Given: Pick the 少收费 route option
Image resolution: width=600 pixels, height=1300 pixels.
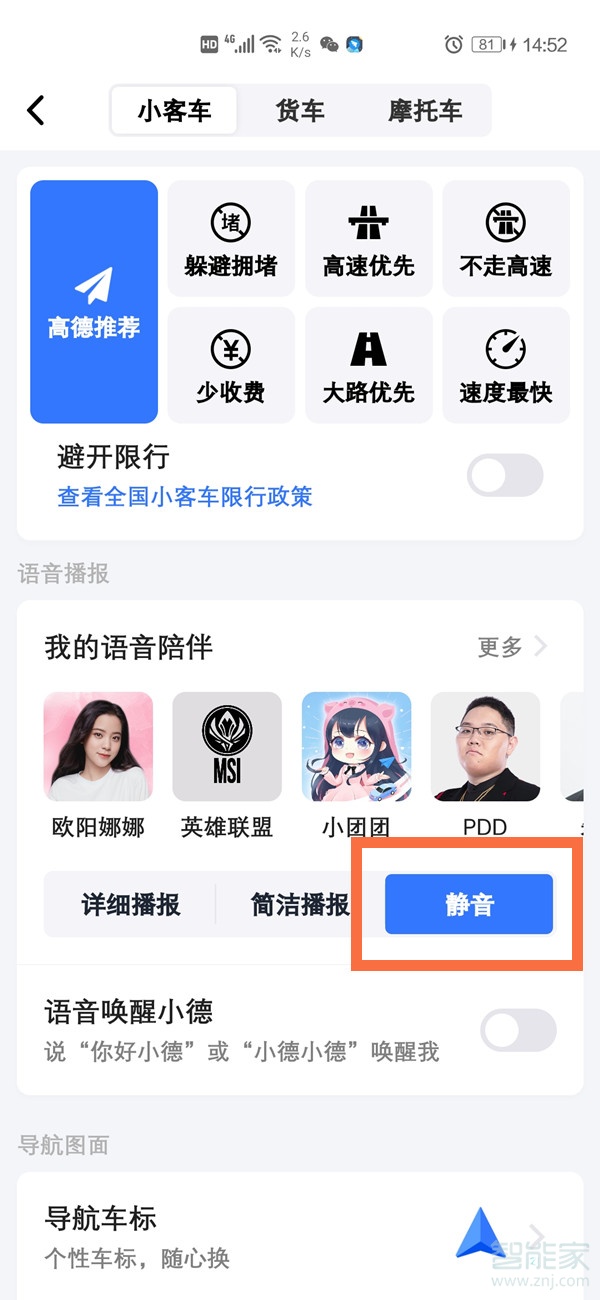Looking at the screenshot, I should pyautogui.click(x=231, y=365).
